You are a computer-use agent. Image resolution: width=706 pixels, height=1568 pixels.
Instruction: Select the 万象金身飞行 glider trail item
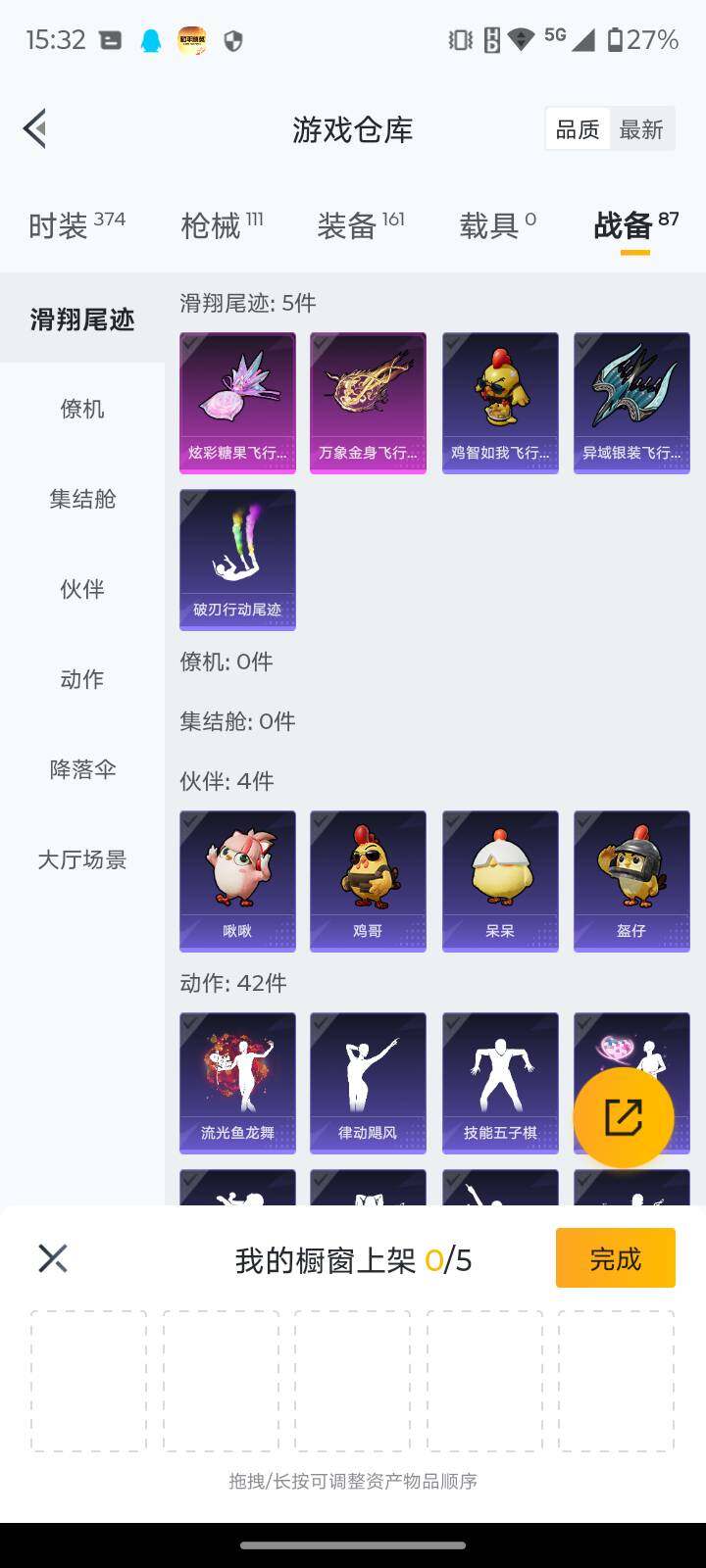(x=368, y=402)
